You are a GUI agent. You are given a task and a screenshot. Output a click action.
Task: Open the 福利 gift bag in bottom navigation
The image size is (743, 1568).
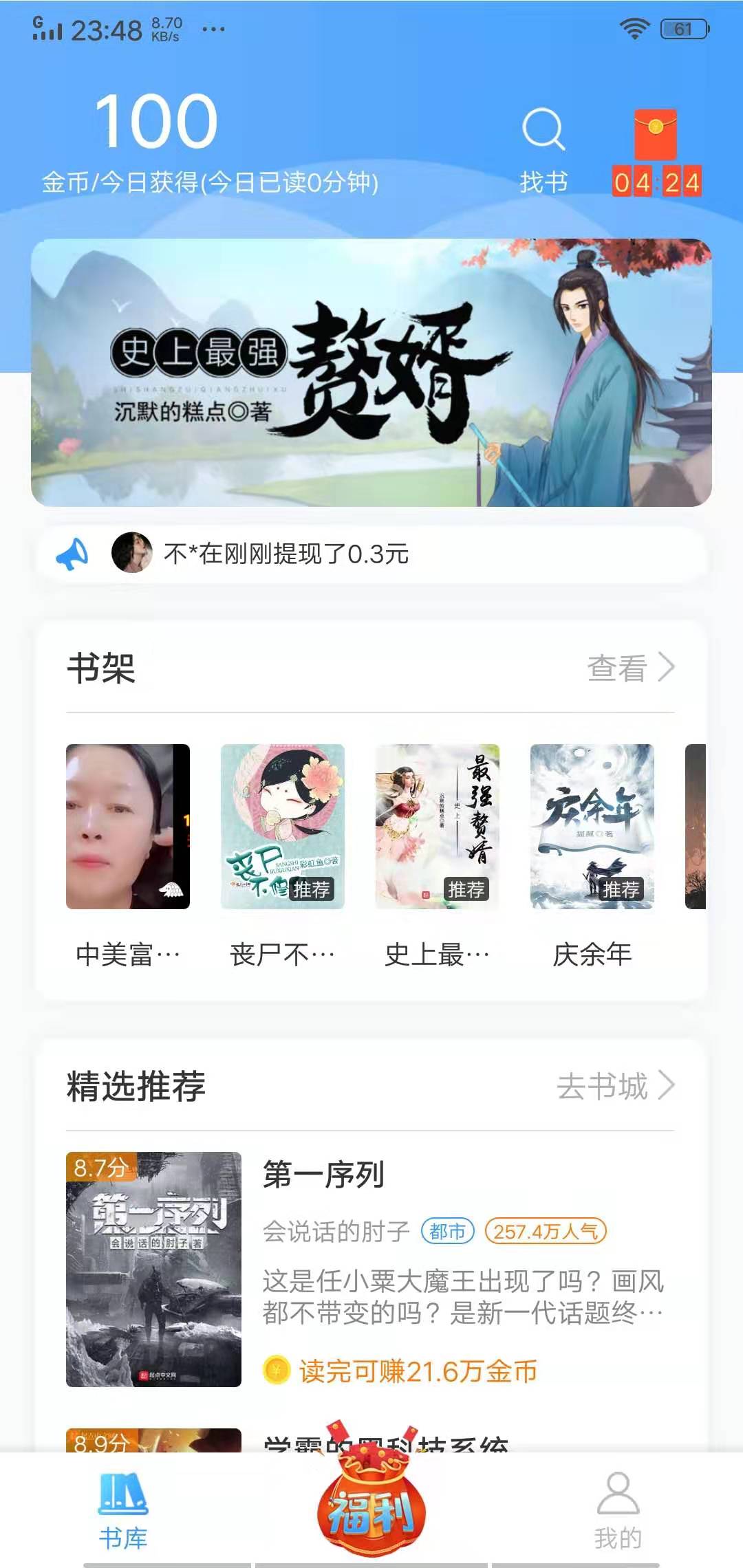(x=371, y=1506)
